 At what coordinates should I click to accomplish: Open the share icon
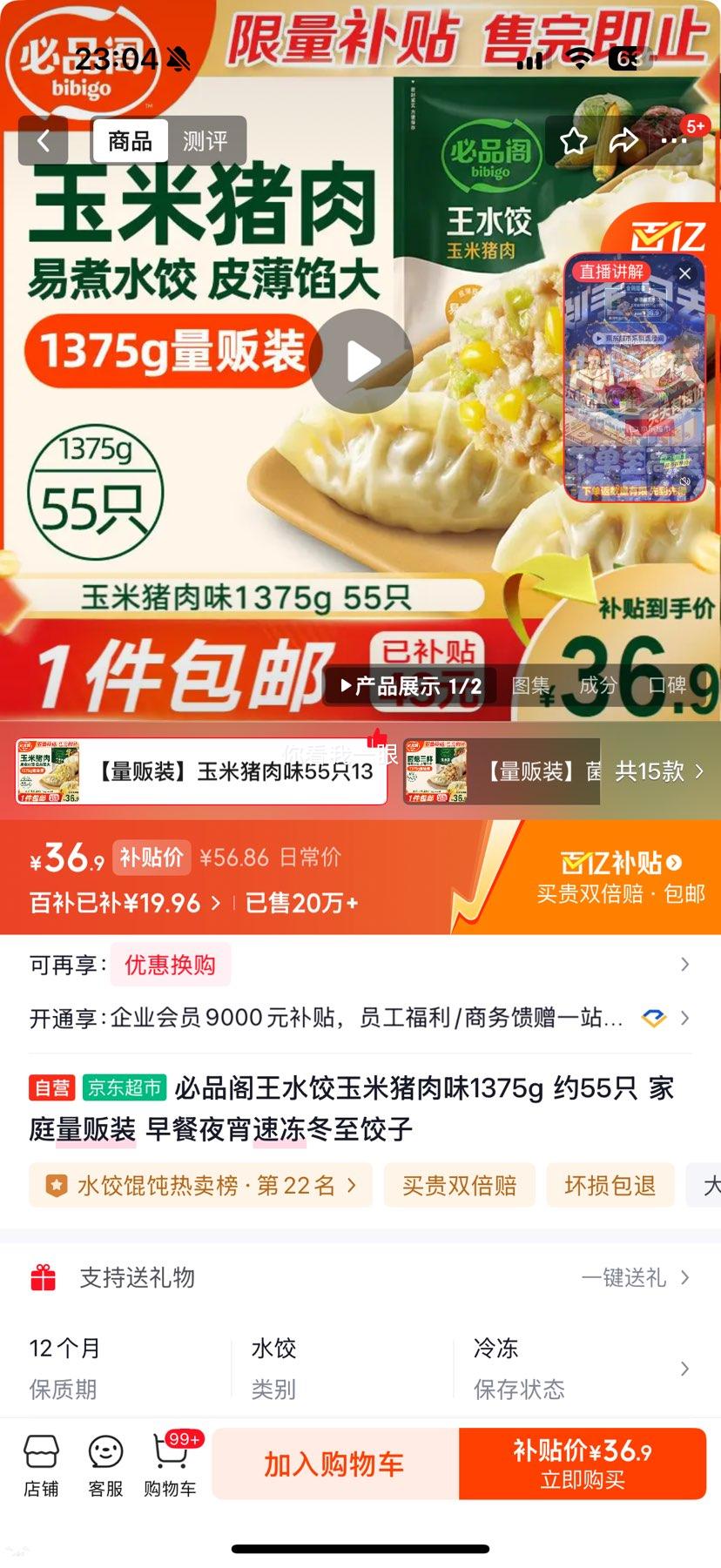(623, 140)
